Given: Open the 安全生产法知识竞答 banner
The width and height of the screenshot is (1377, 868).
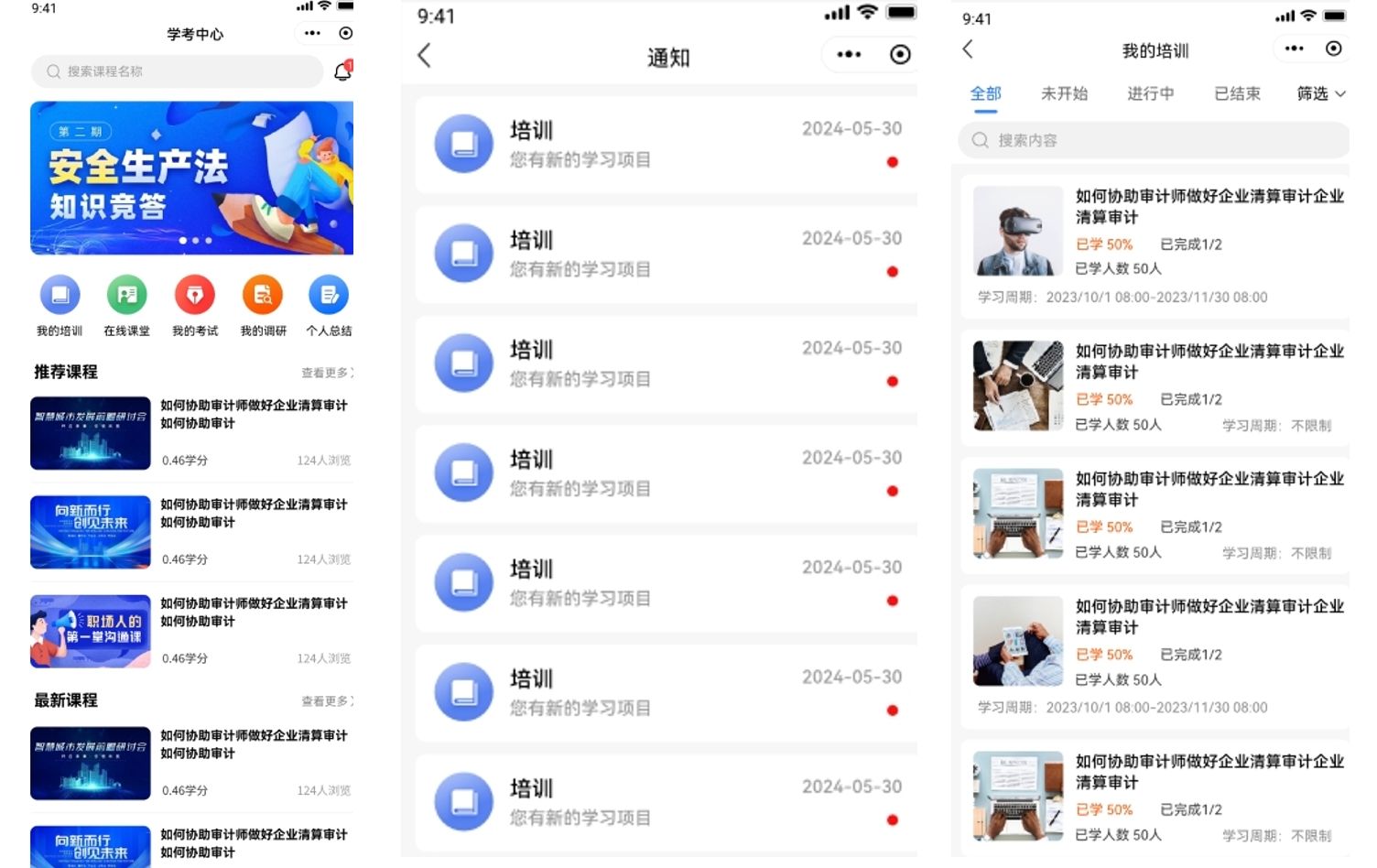Looking at the screenshot, I should coord(191,178).
